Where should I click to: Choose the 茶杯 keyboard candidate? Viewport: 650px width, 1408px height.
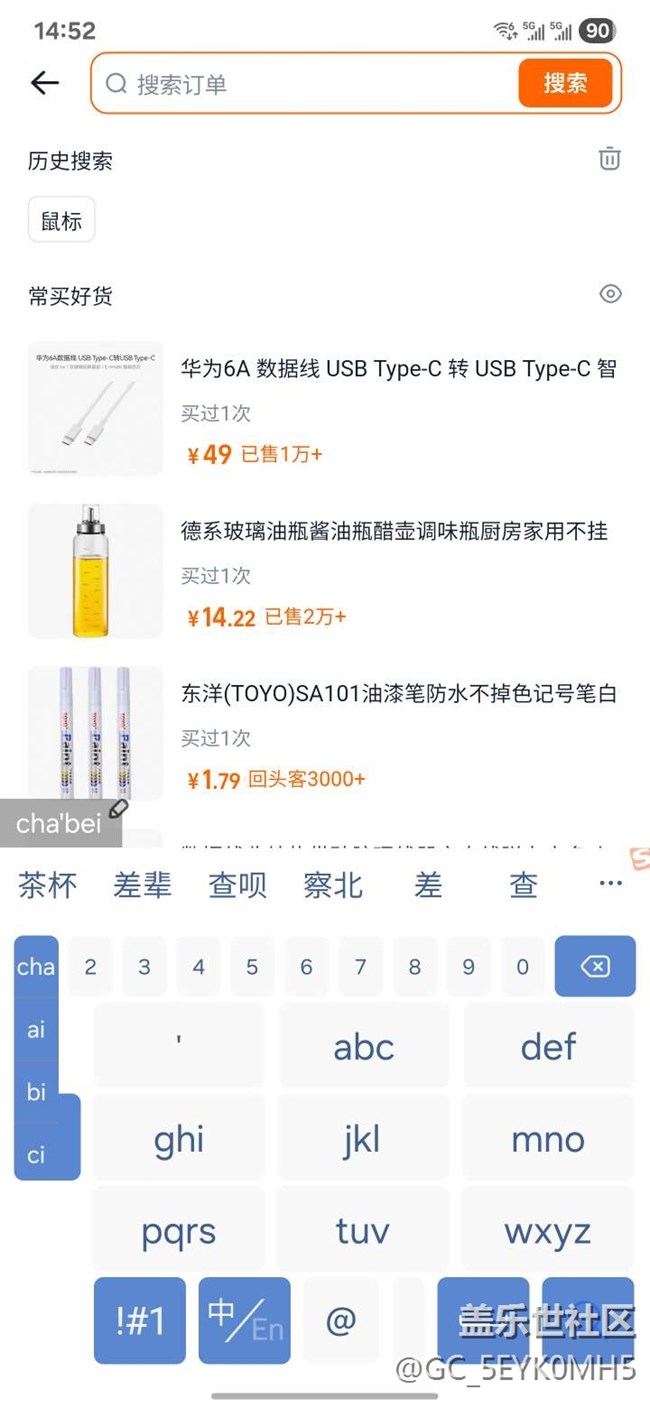[47, 885]
